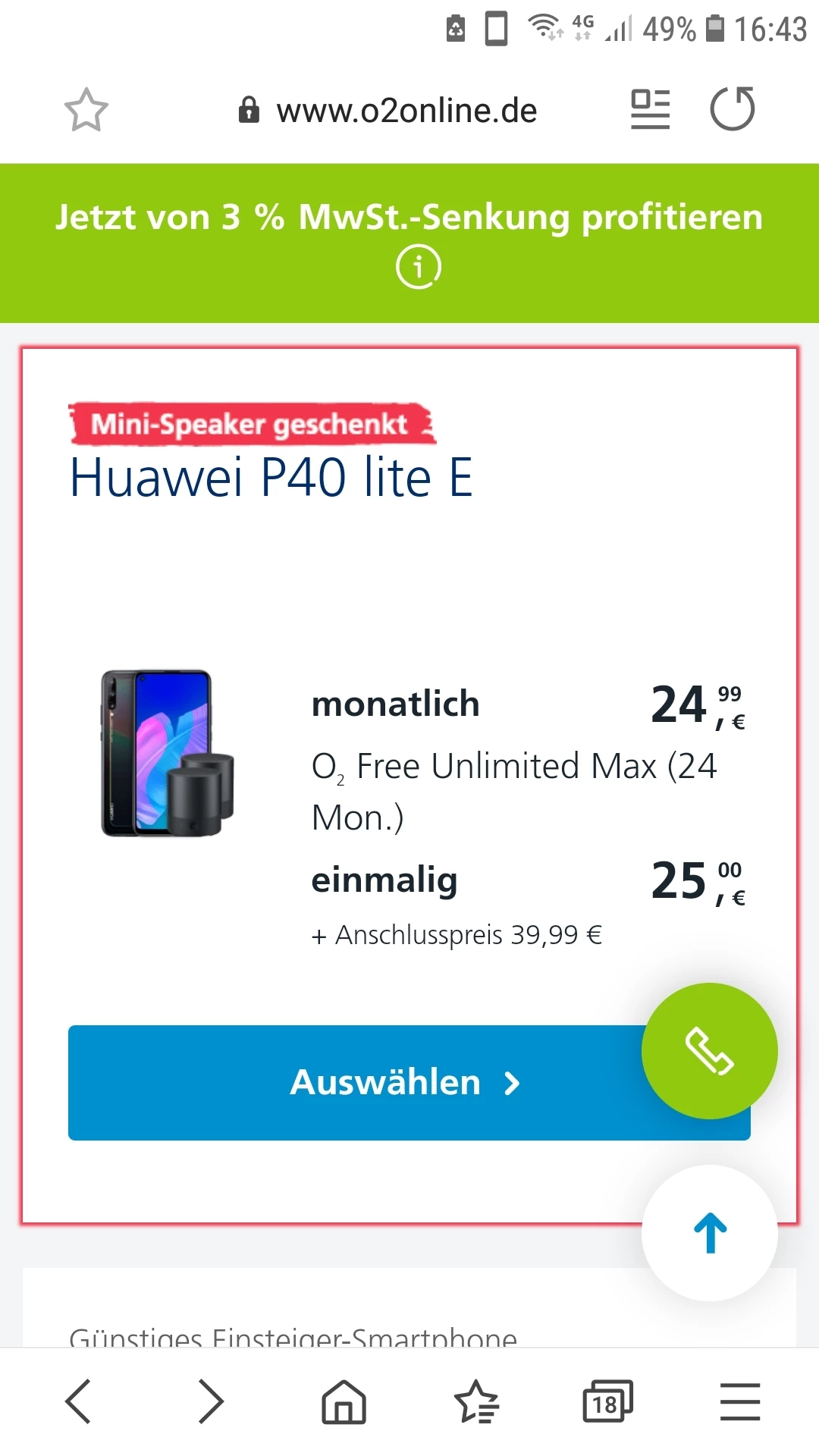Open the browser home page
The width and height of the screenshot is (819, 1456).
pyautogui.click(x=344, y=1401)
